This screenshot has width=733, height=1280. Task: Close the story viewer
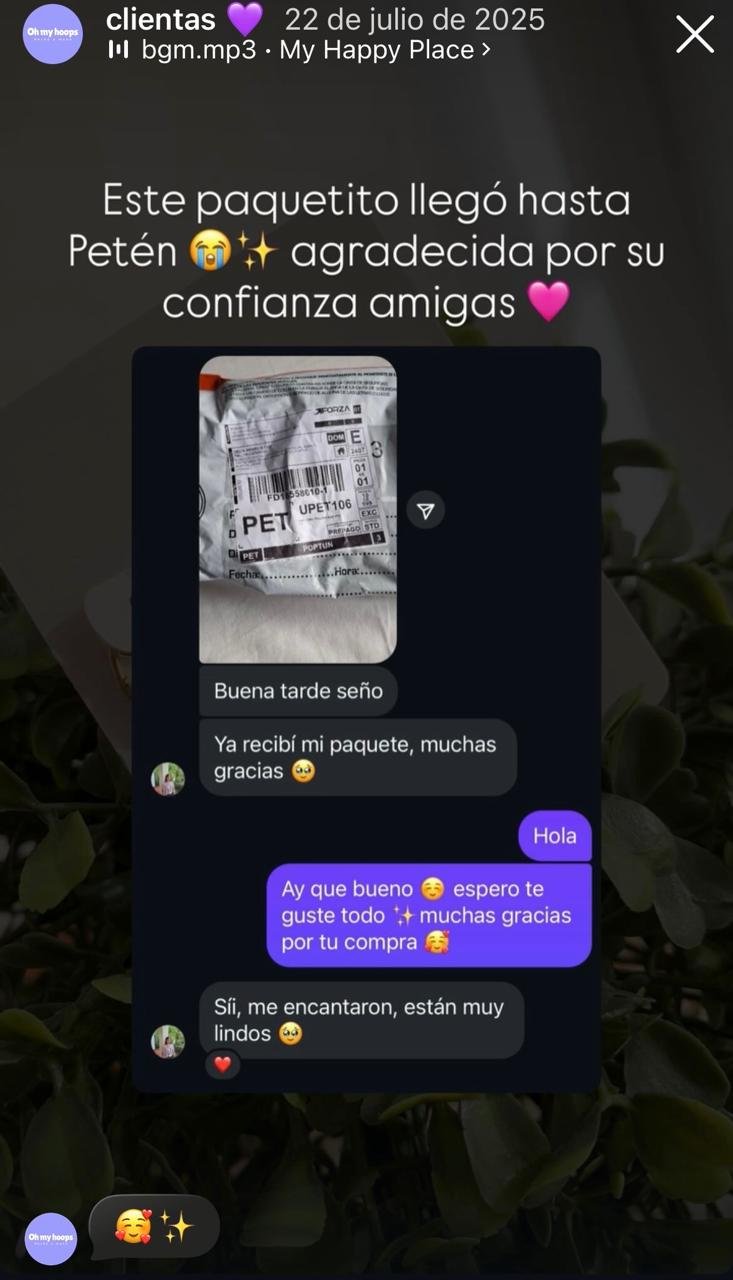coord(695,35)
